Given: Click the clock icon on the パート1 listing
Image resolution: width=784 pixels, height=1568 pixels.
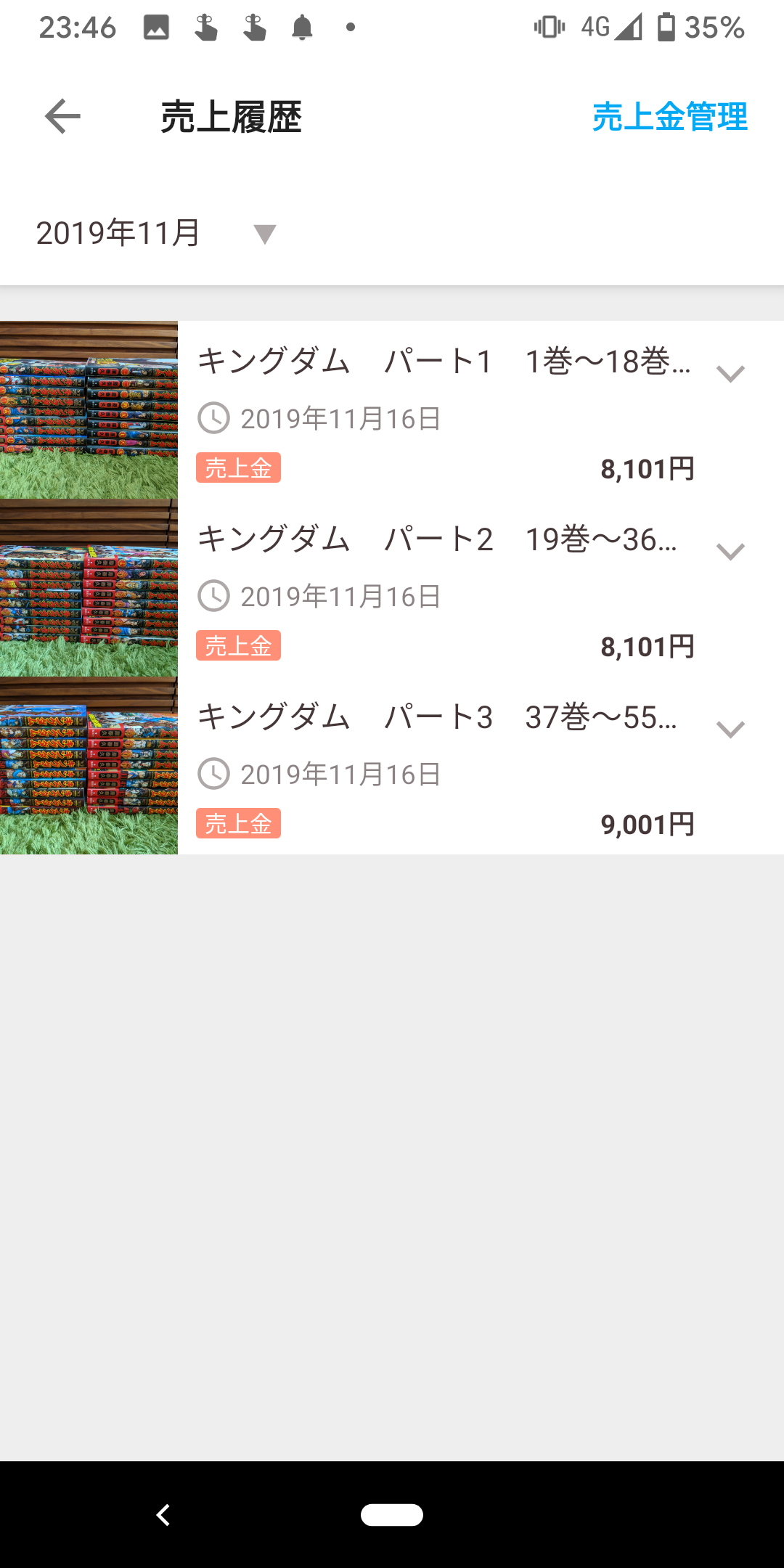Looking at the screenshot, I should 213,417.
